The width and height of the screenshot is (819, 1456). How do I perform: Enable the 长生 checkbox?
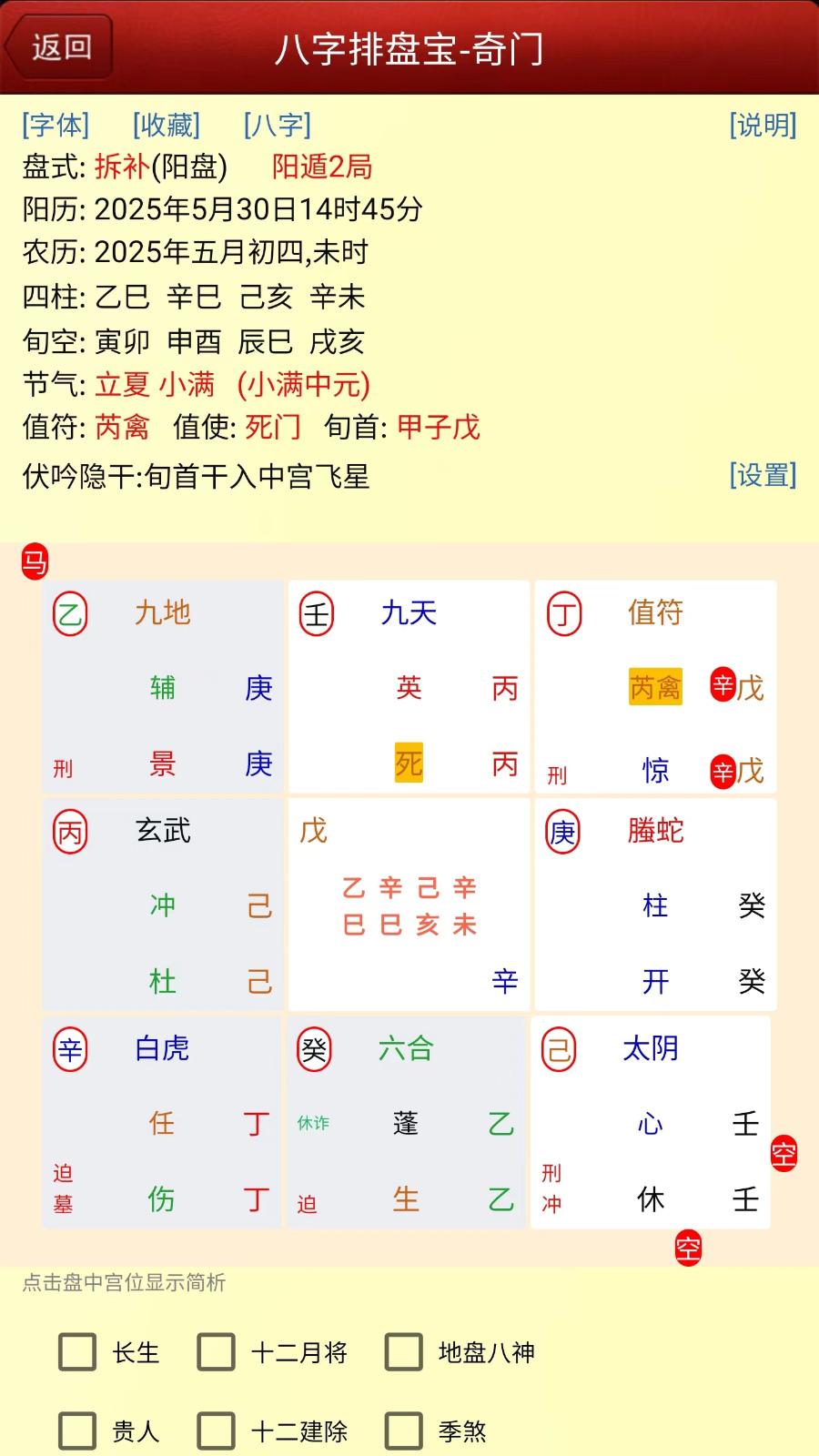pos(76,1353)
